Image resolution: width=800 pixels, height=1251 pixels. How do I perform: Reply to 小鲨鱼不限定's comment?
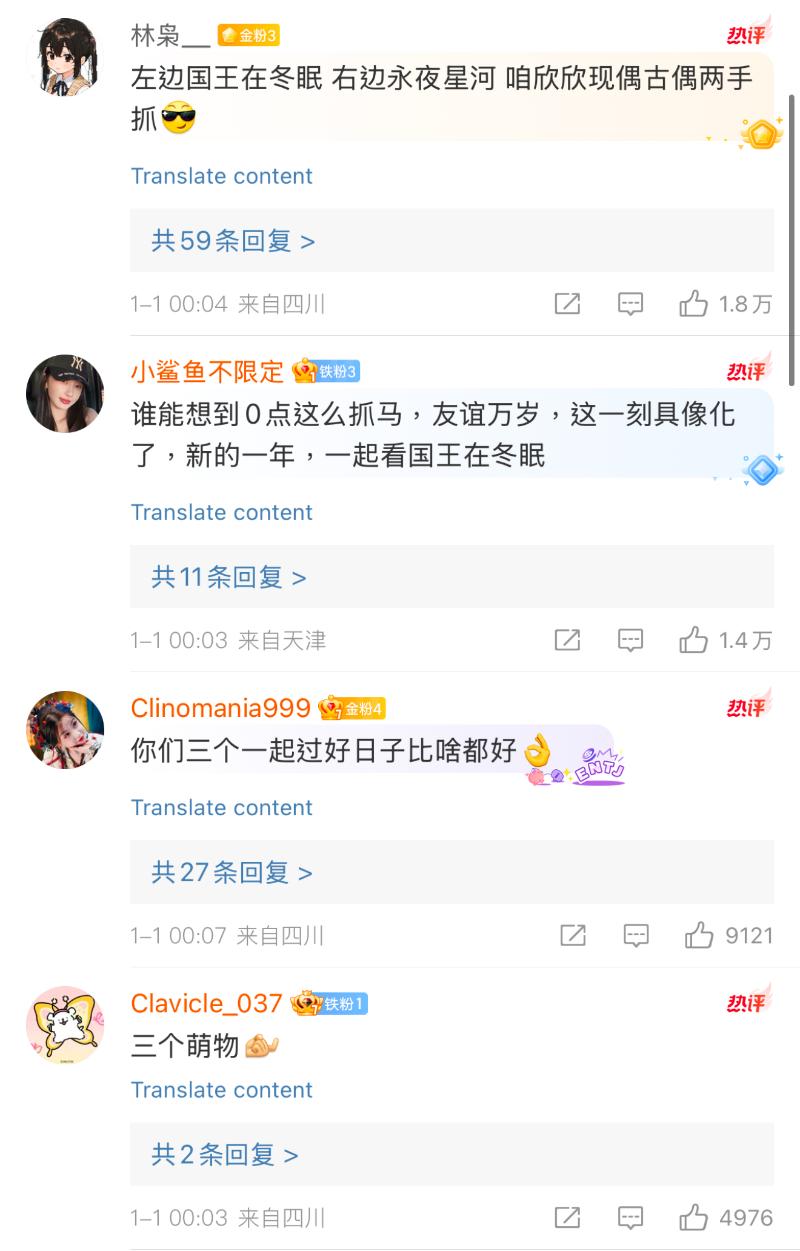630,640
